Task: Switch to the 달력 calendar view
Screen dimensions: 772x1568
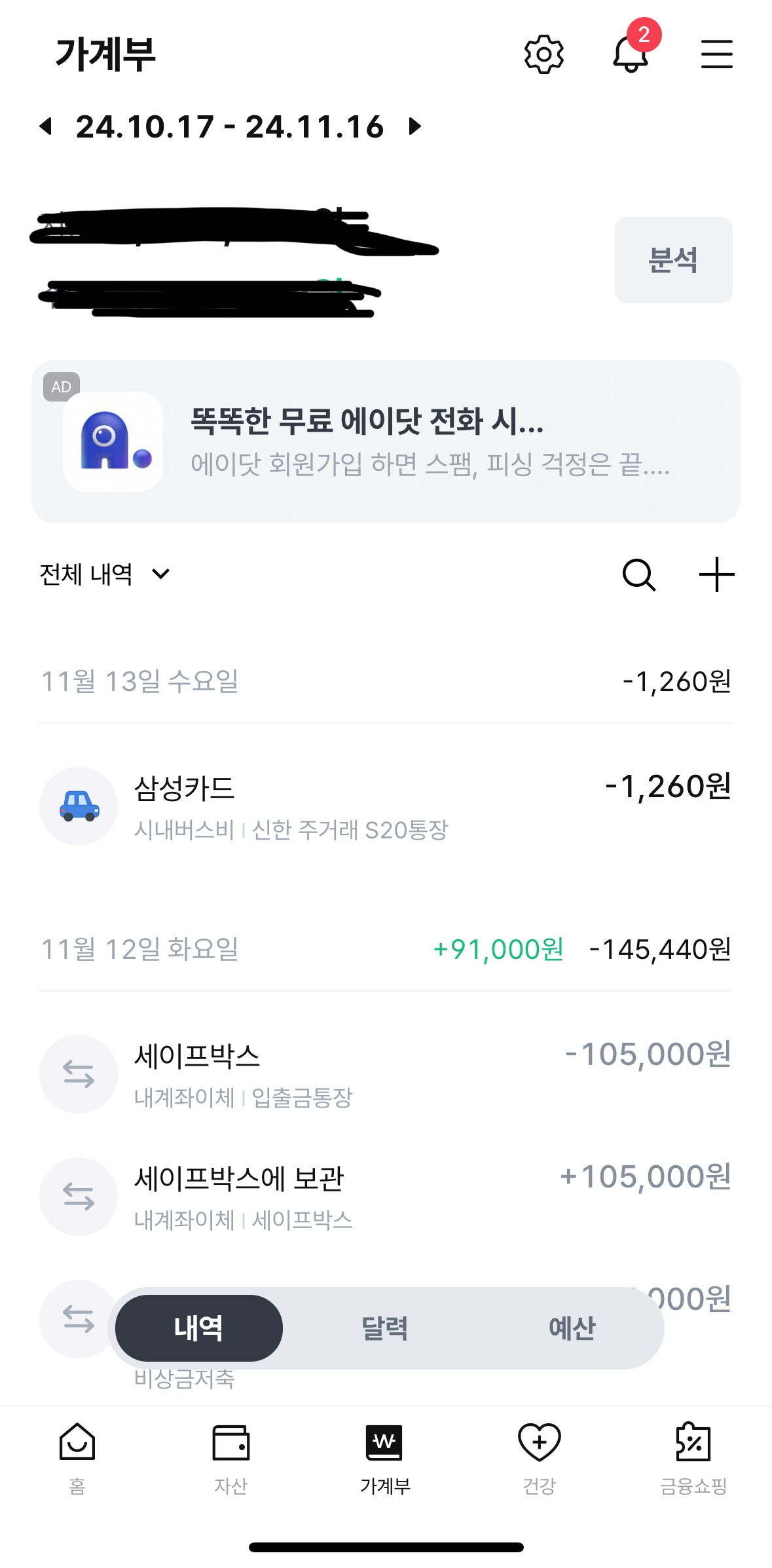Action: click(385, 1328)
